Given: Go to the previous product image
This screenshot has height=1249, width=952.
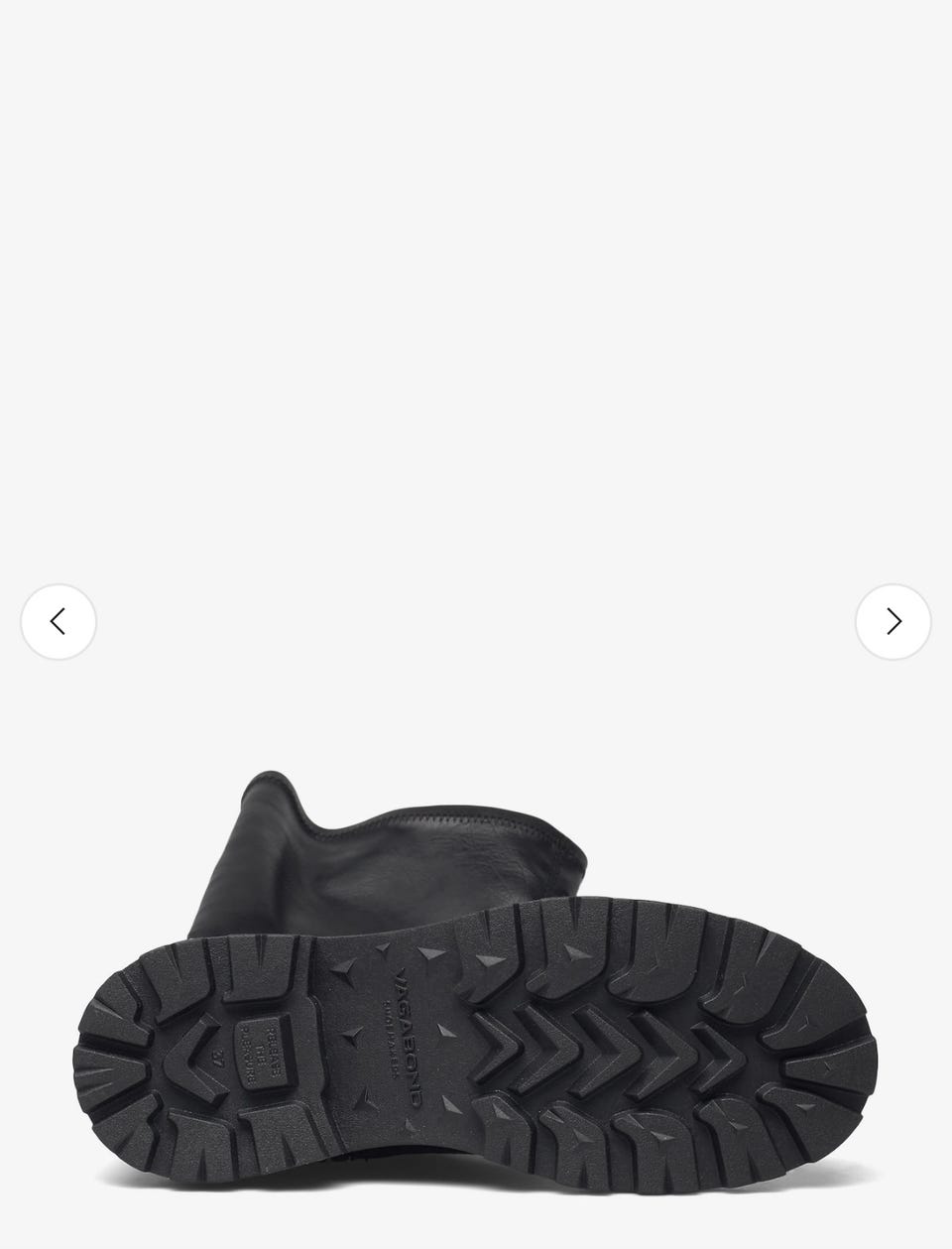Looking at the screenshot, I should click(x=59, y=622).
